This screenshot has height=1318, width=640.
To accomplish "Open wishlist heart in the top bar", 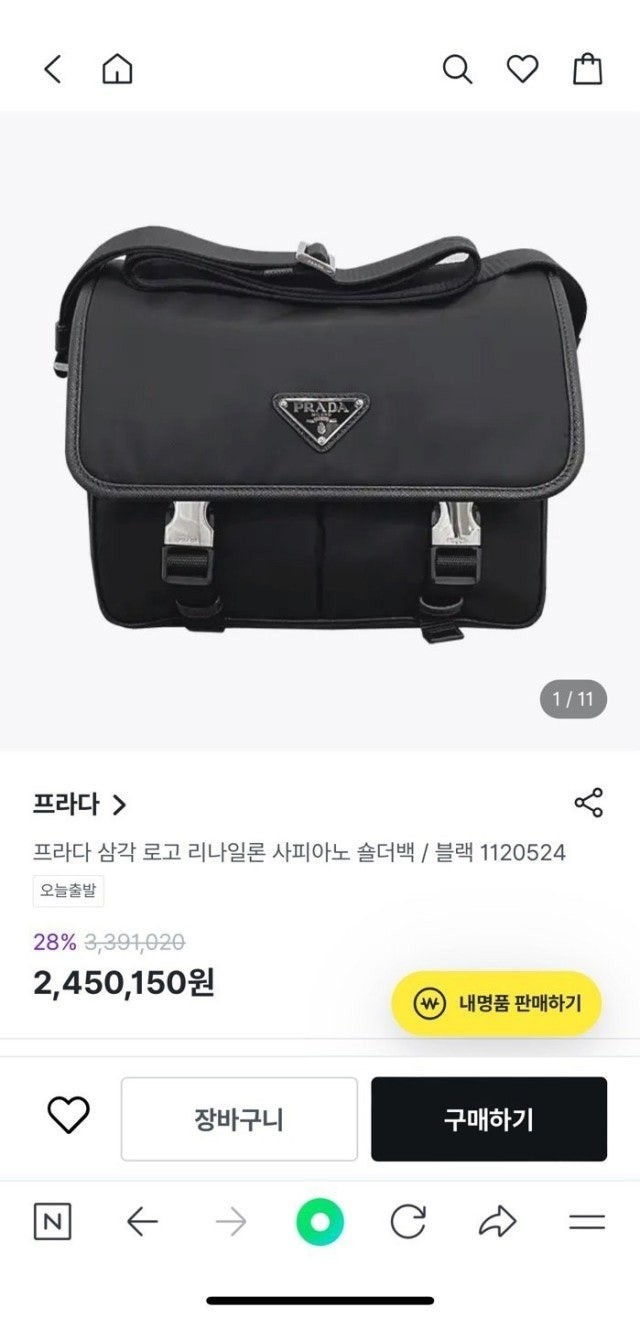I will coord(522,69).
